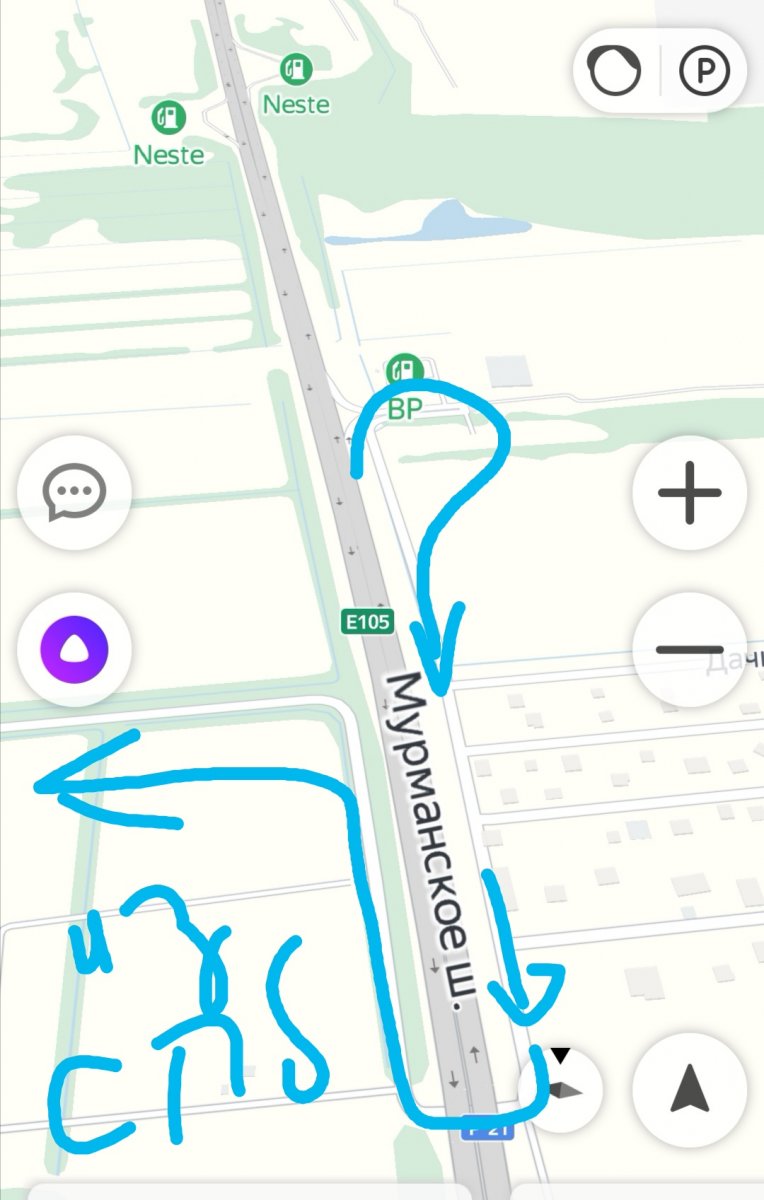Center map on my location arrow
The width and height of the screenshot is (764, 1200).
690,1090
